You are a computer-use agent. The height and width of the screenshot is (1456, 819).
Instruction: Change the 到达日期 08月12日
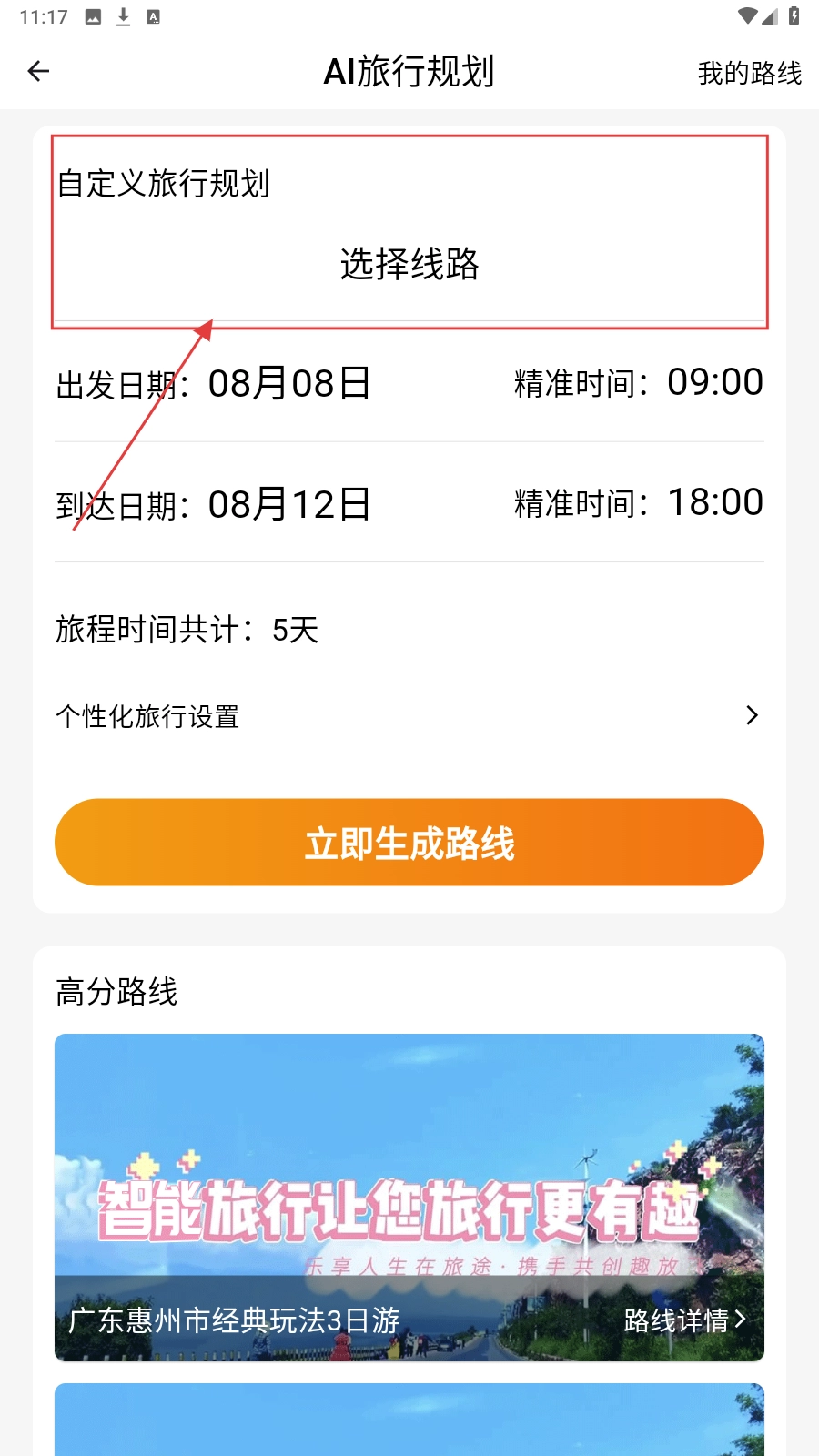pyautogui.click(x=289, y=504)
